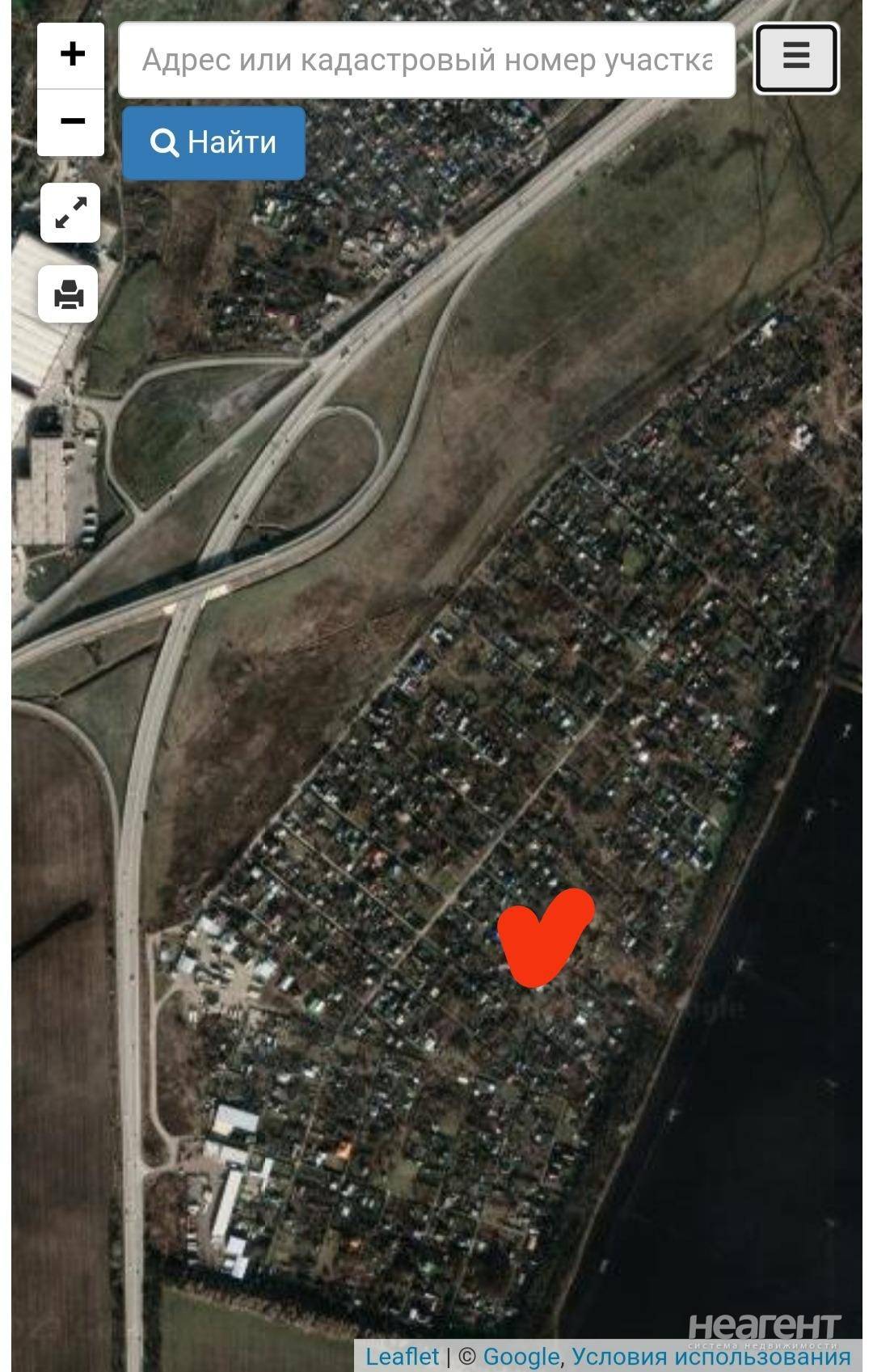Zoom in on the map
Viewport: 873px width, 1372px height.
pos(71,55)
